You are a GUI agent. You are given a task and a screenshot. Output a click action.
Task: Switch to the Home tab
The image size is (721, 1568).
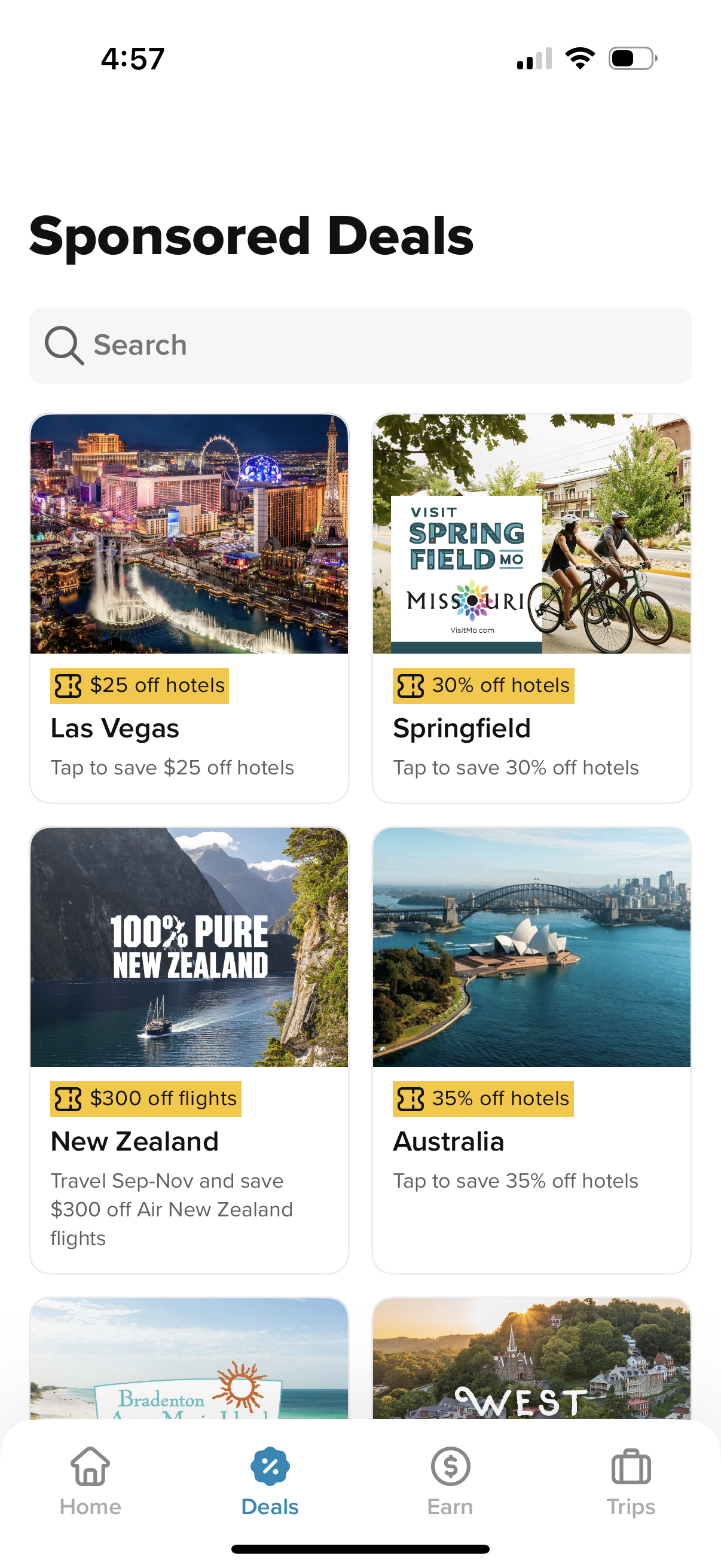90,1480
